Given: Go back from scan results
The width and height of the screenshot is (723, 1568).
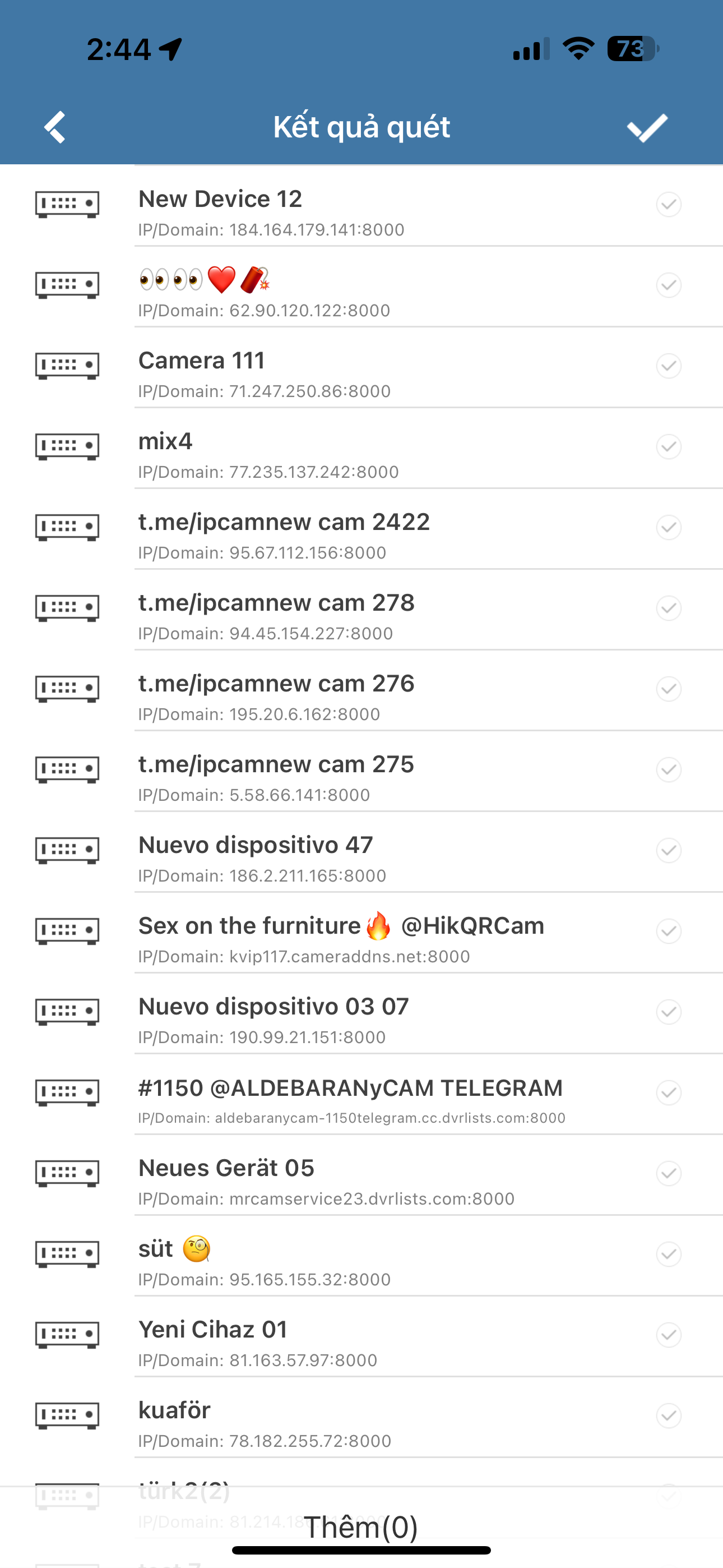Looking at the screenshot, I should (x=55, y=127).
